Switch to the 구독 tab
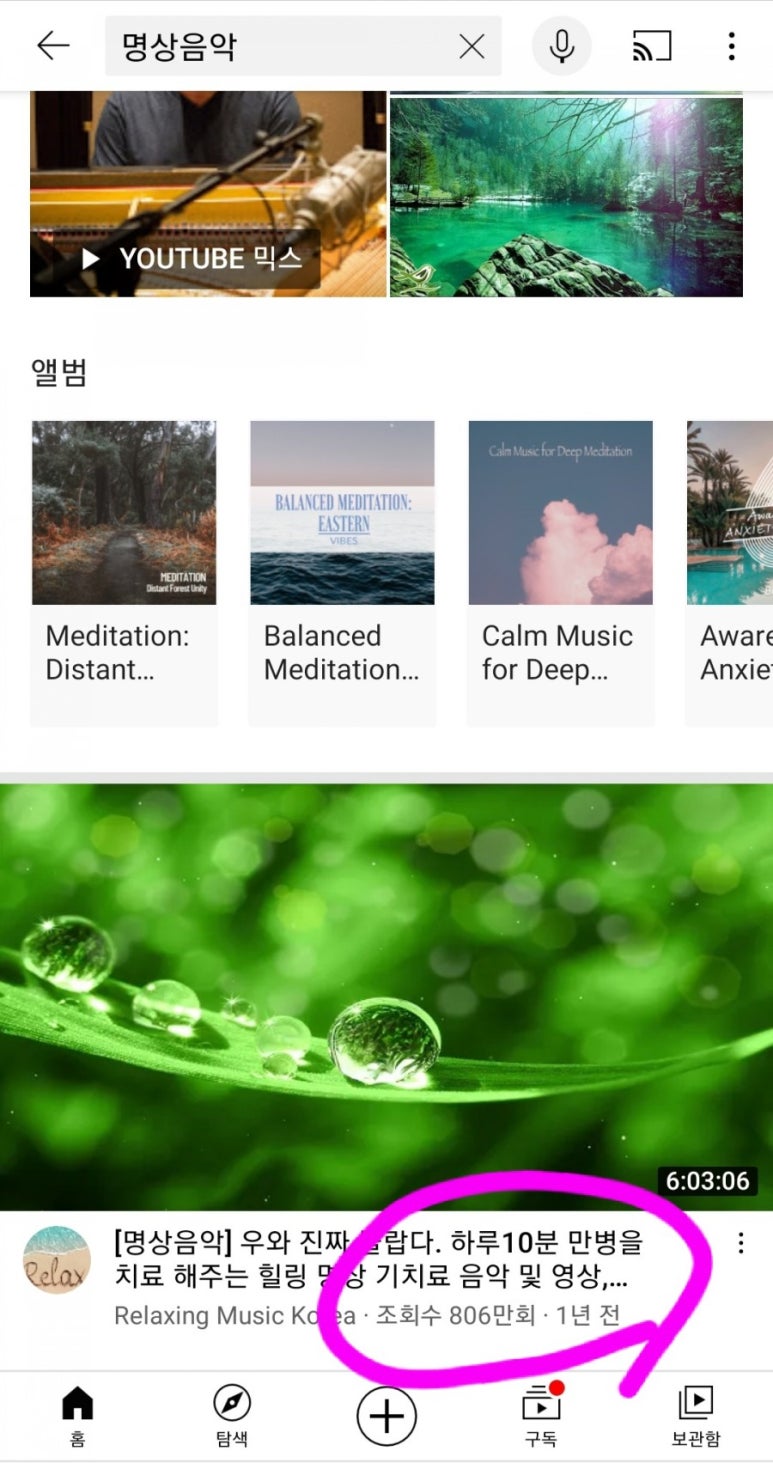Viewport: 773px width, 1463px height. click(x=541, y=1416)
